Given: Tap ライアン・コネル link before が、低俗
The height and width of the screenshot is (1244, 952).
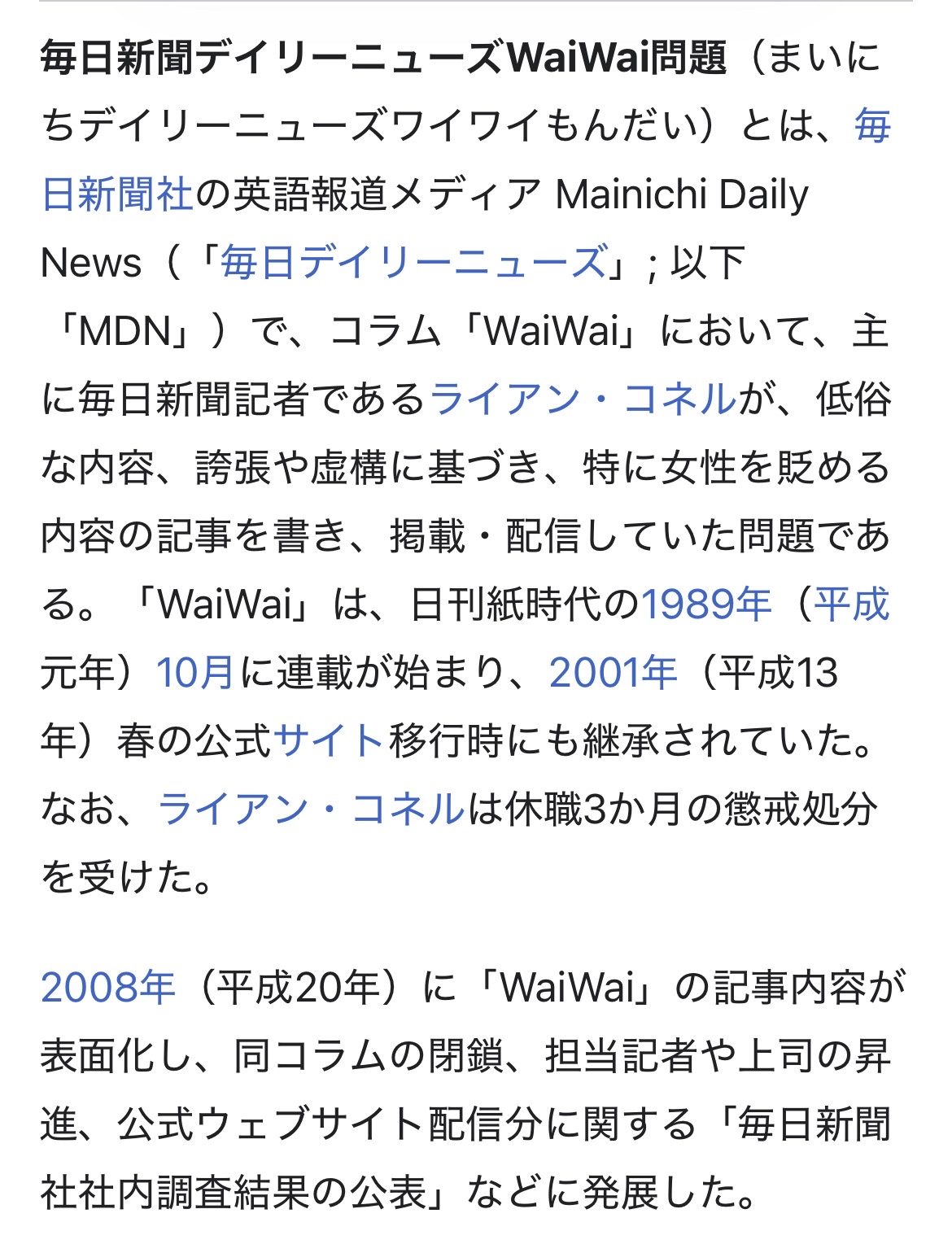Looking at the screenshot, I should point(583,399).
